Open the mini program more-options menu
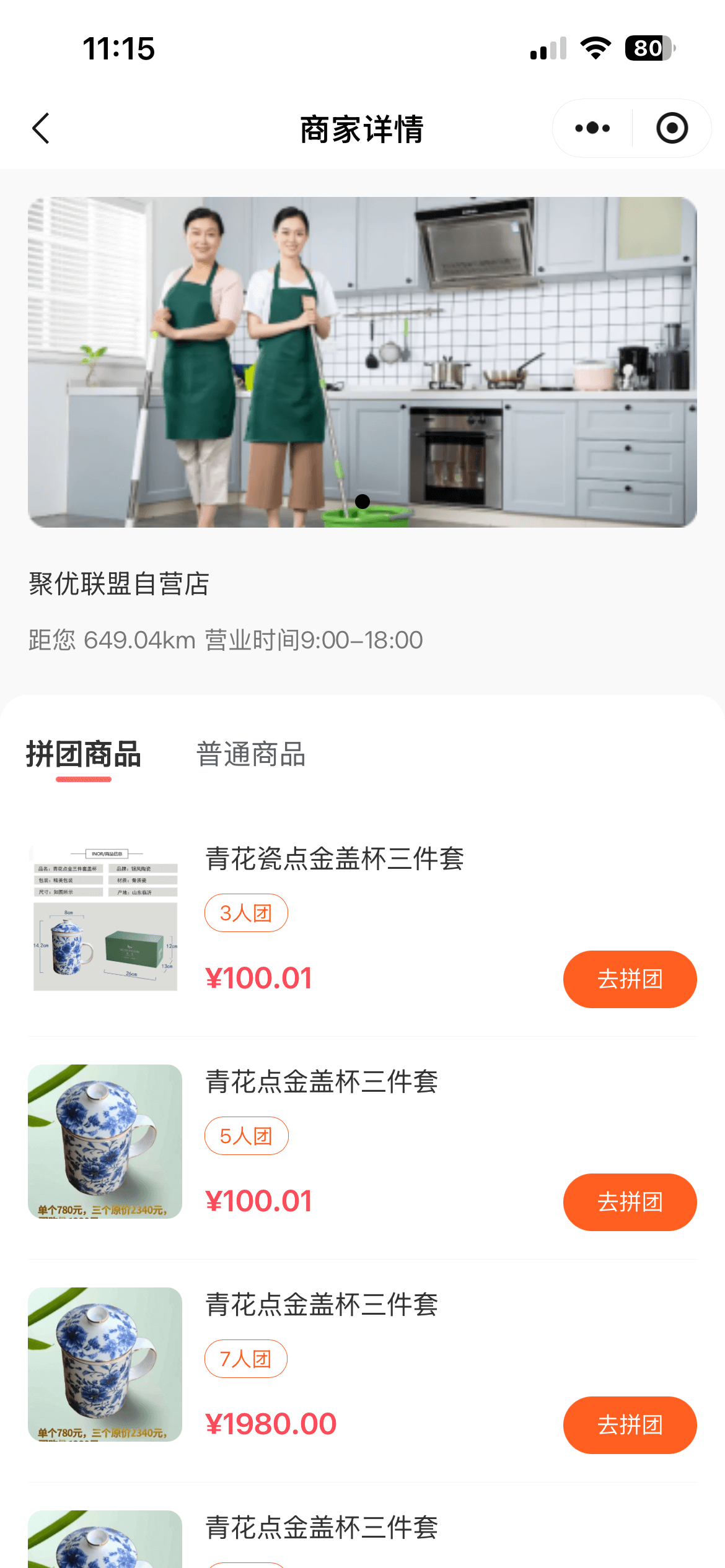 (x=592, y=128)
